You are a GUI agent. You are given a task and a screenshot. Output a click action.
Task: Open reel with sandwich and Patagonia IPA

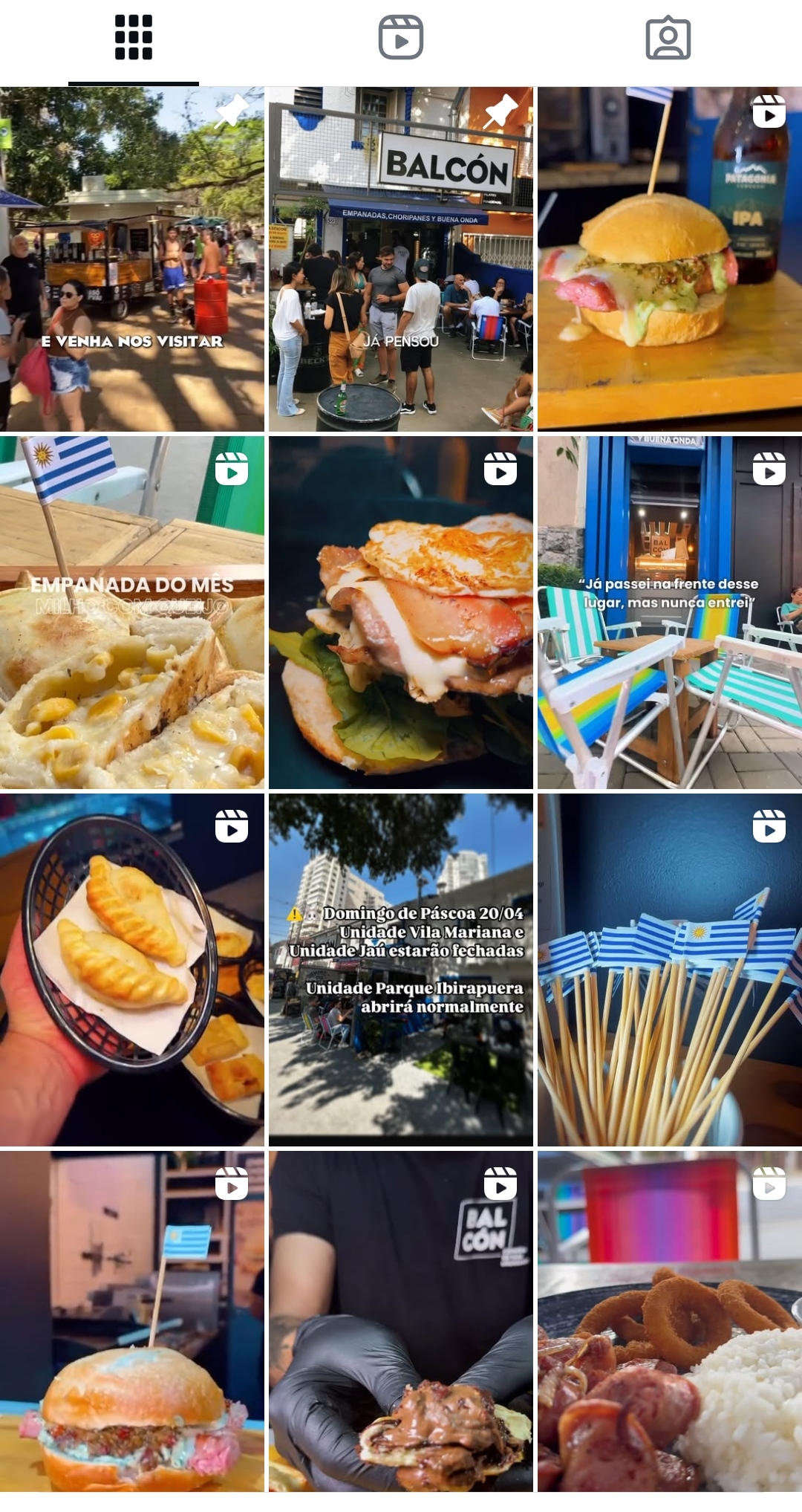pos(670,259)
